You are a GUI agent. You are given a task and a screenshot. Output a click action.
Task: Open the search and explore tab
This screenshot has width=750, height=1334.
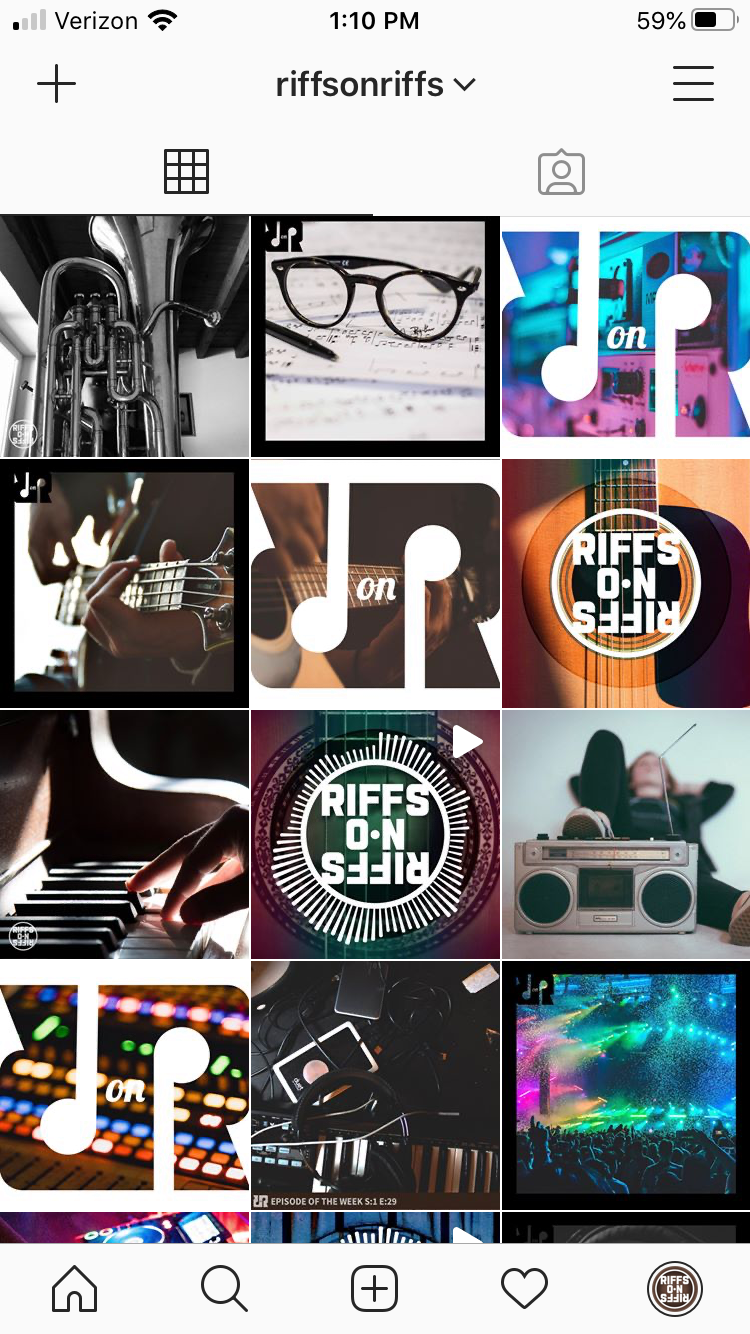(224, 1288)
